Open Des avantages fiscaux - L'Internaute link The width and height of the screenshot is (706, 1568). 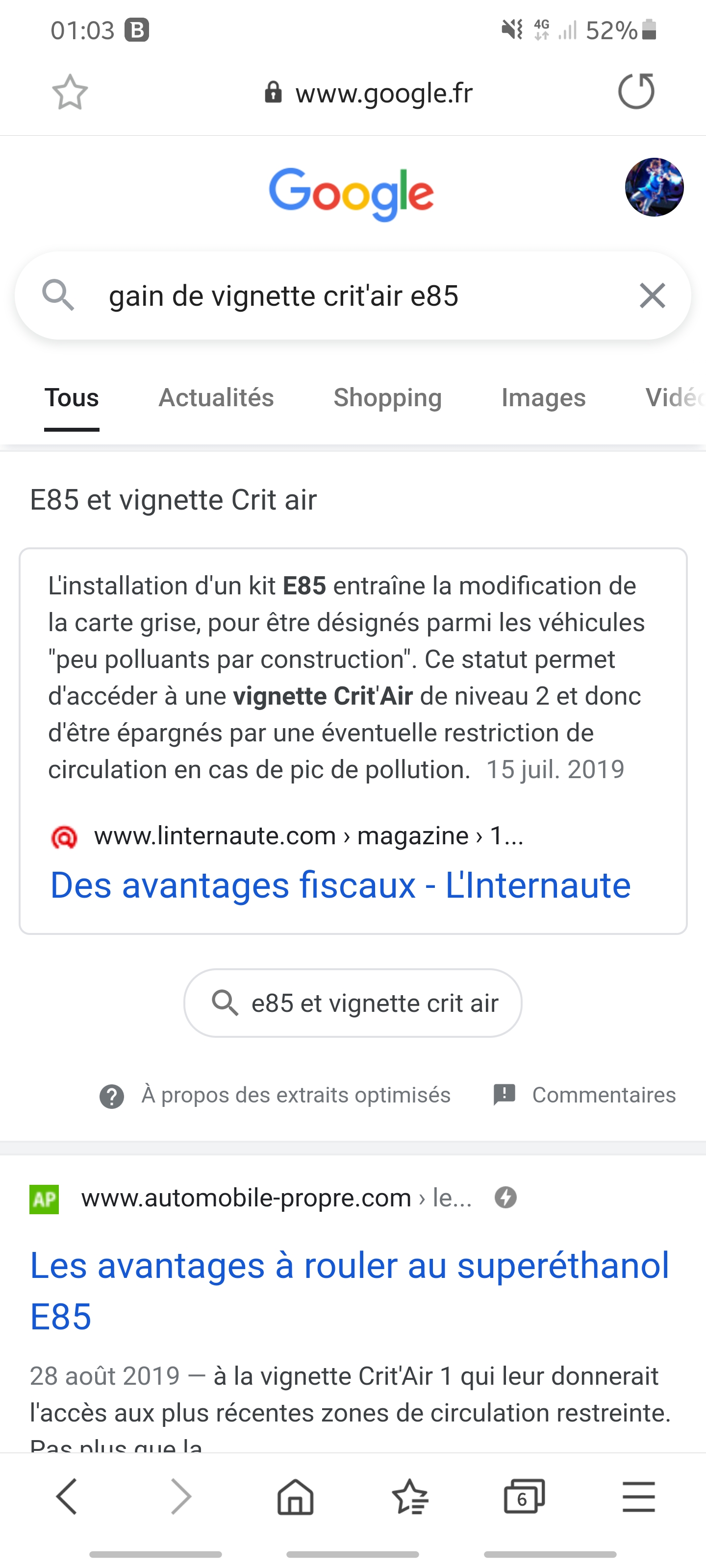[340, 884]
